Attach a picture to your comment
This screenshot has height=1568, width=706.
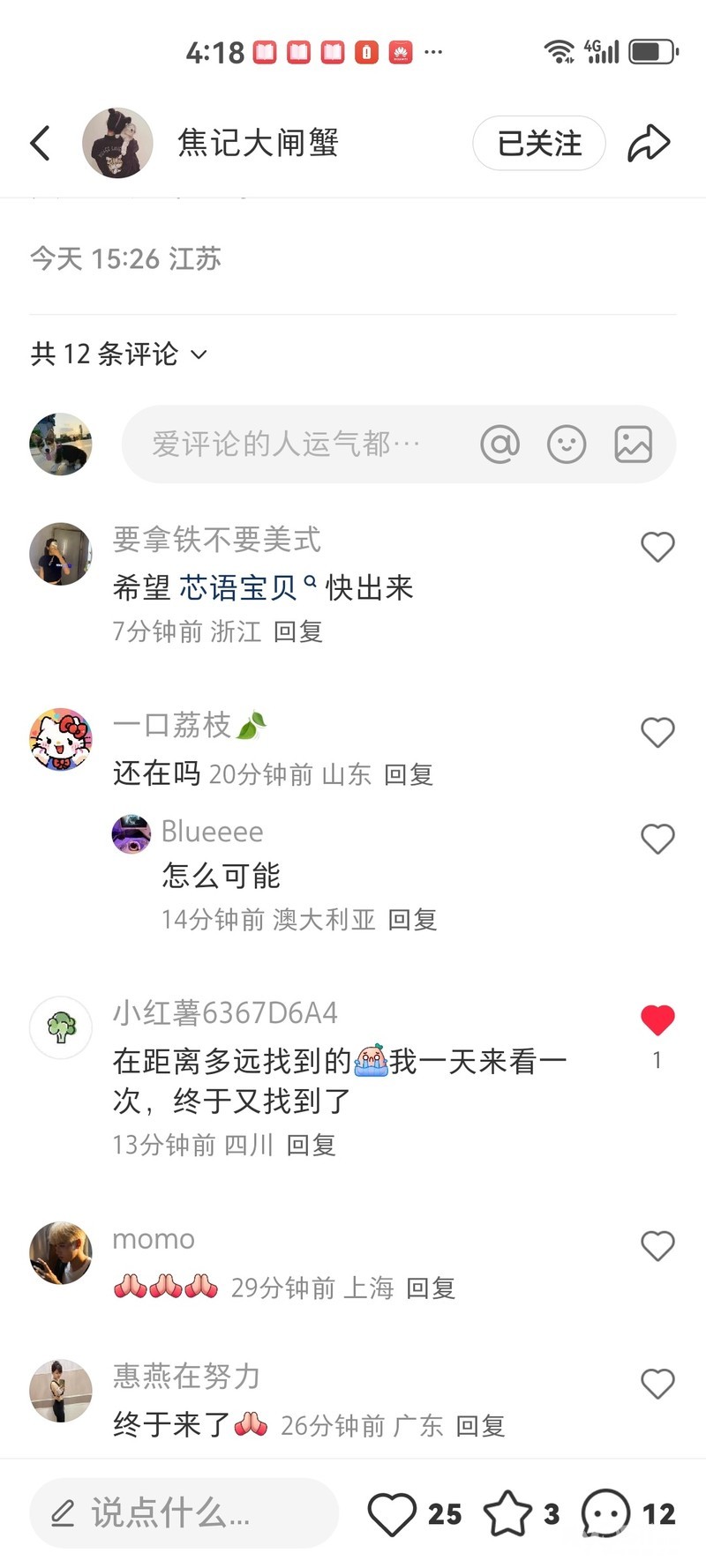point(633,444)
